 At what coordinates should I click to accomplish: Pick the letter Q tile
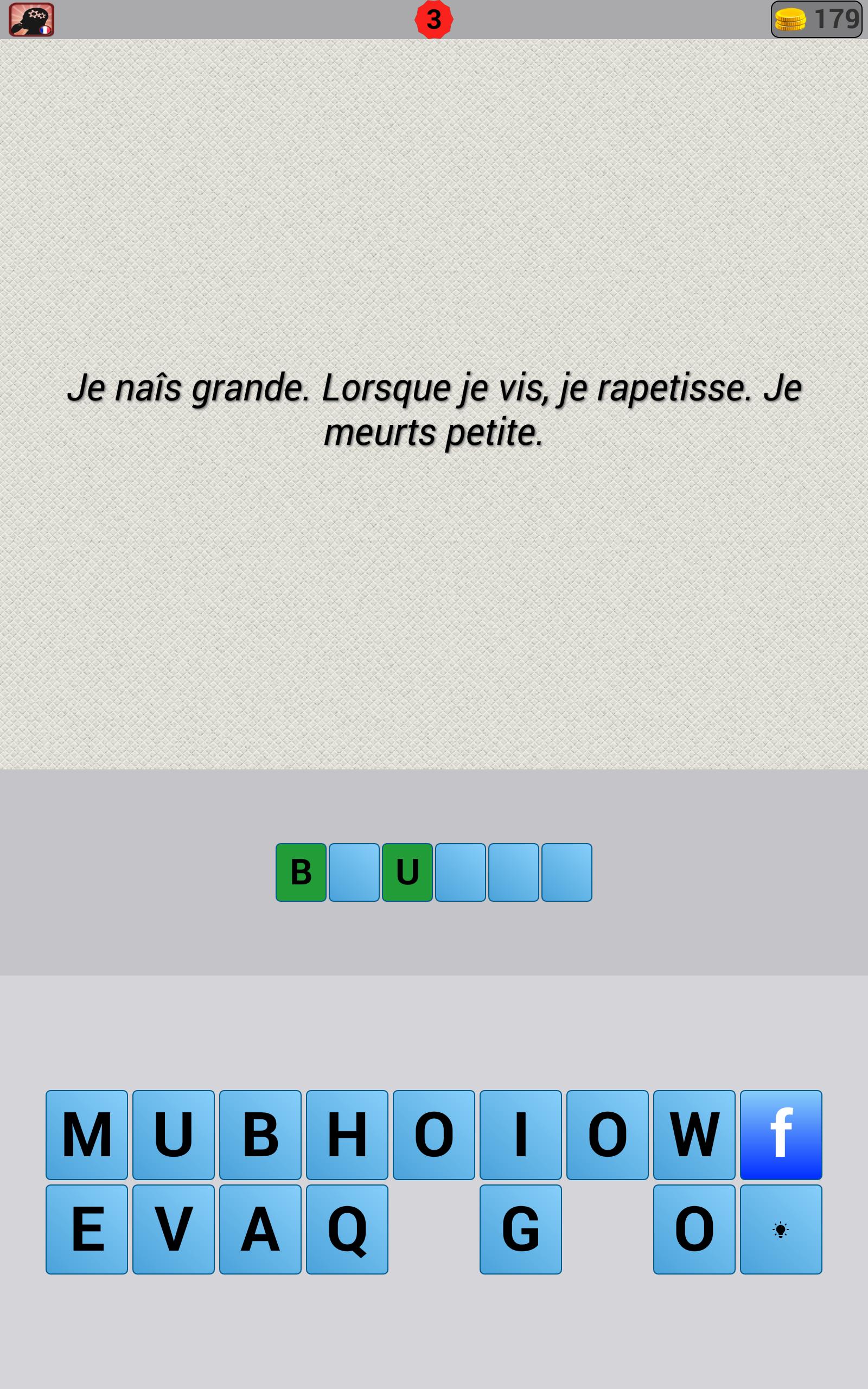[x=347, y=1229]
